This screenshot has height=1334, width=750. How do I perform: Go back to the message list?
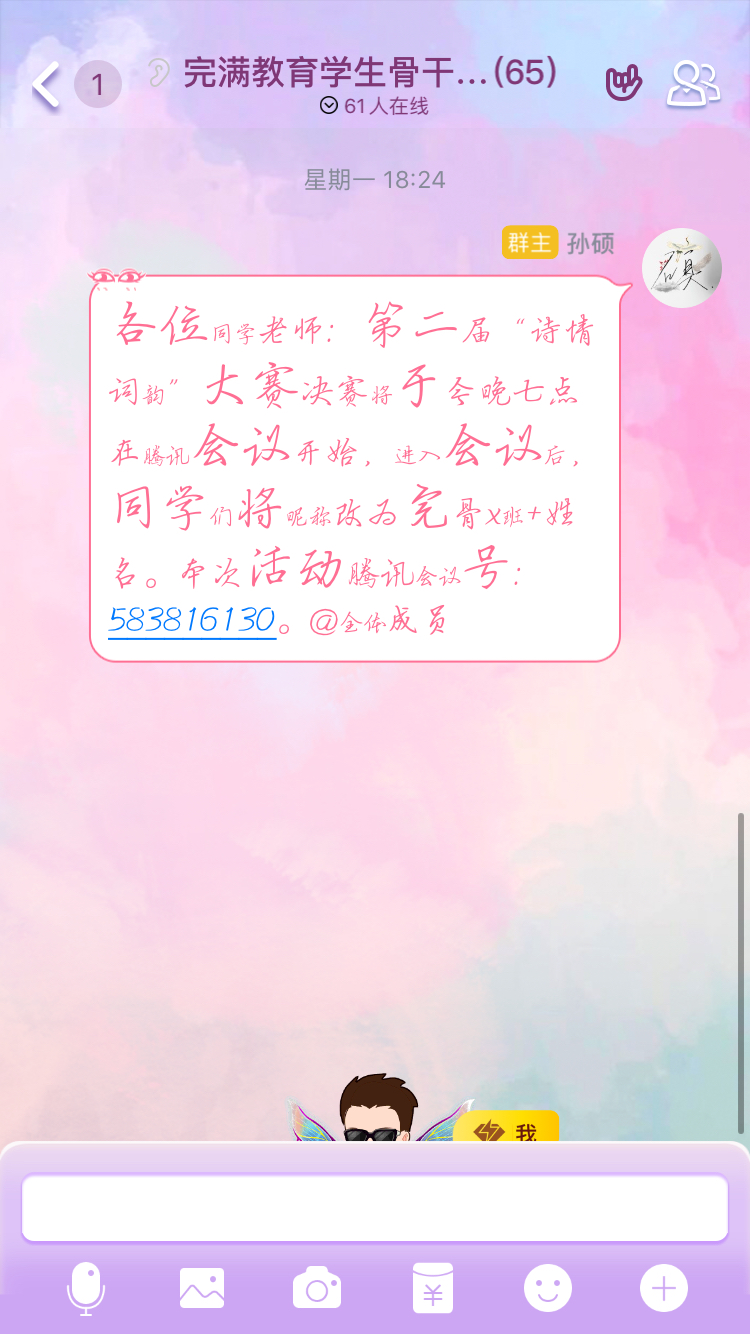click(45, 85)
